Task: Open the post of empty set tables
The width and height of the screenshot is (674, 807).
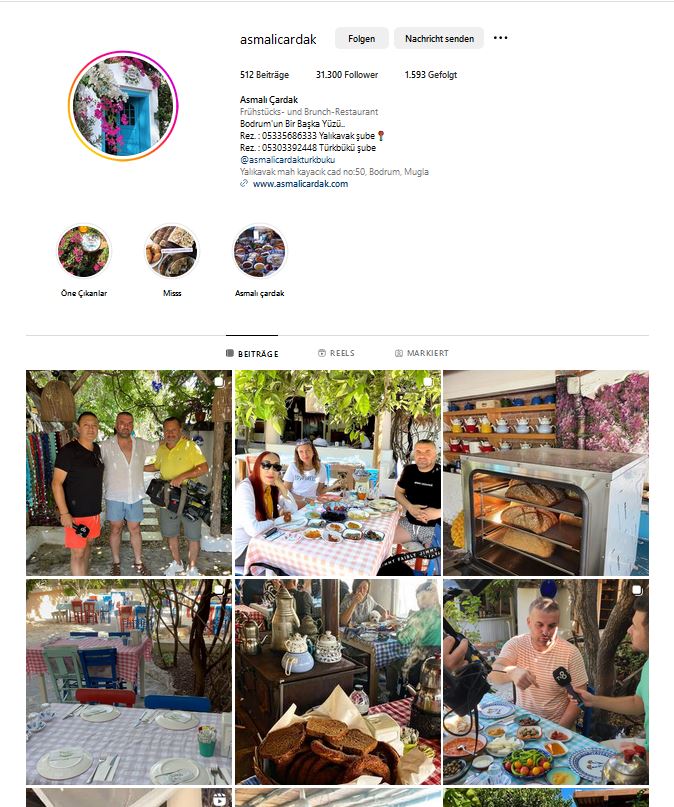Action: coord(129,681)
